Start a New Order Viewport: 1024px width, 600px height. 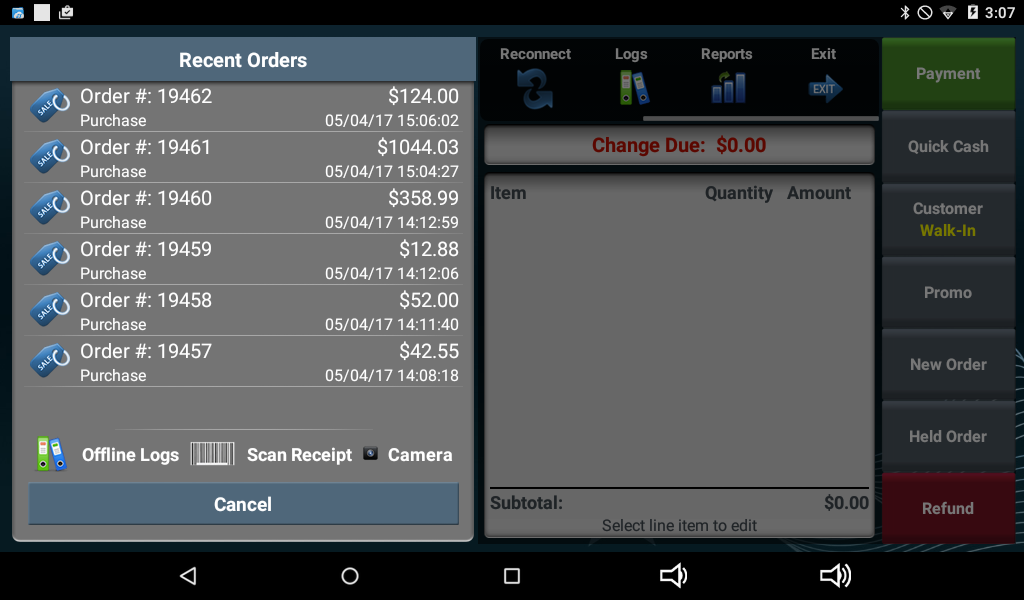pos(948,365)
